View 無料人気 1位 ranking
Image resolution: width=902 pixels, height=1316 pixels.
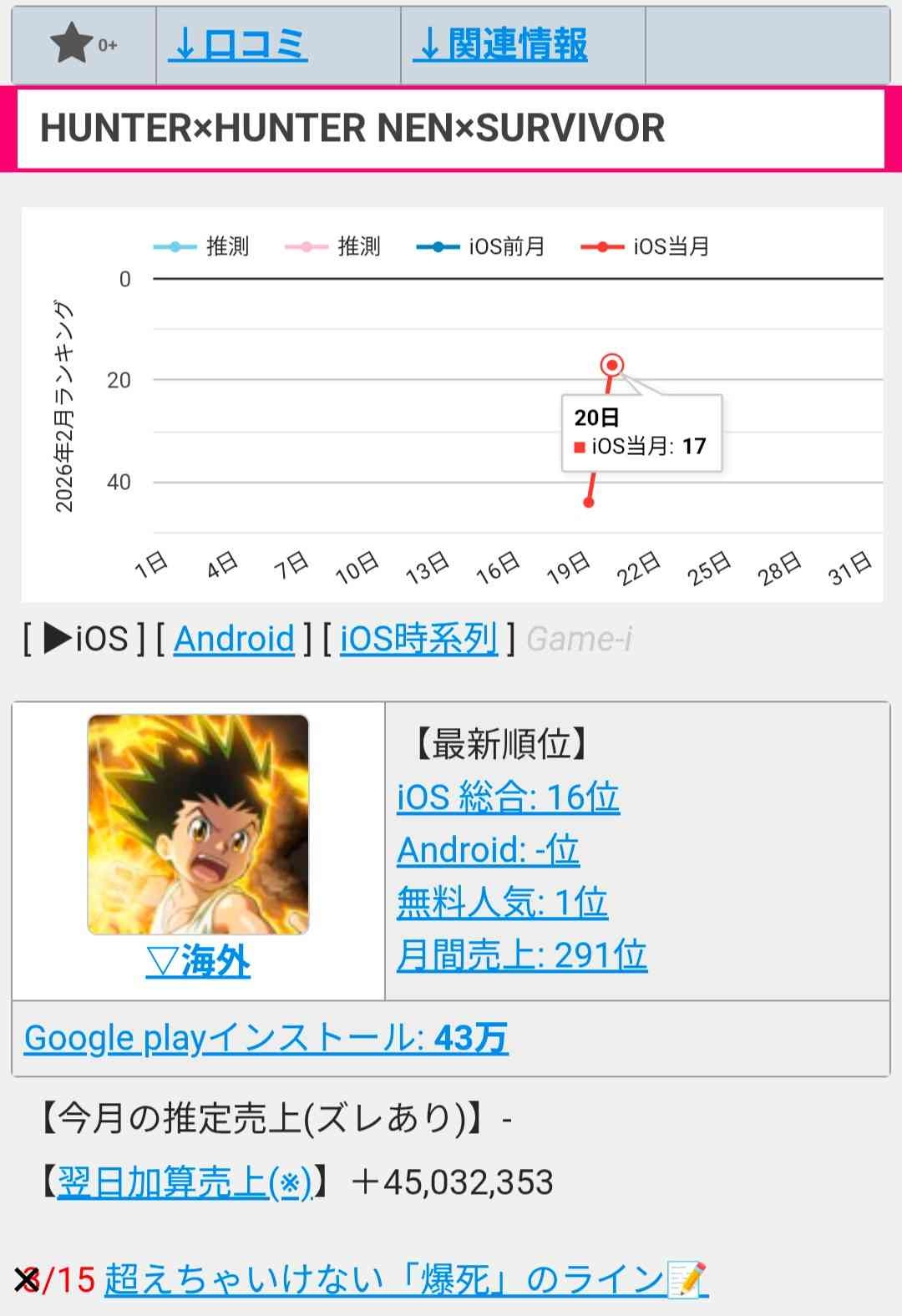tap(502, 902)
